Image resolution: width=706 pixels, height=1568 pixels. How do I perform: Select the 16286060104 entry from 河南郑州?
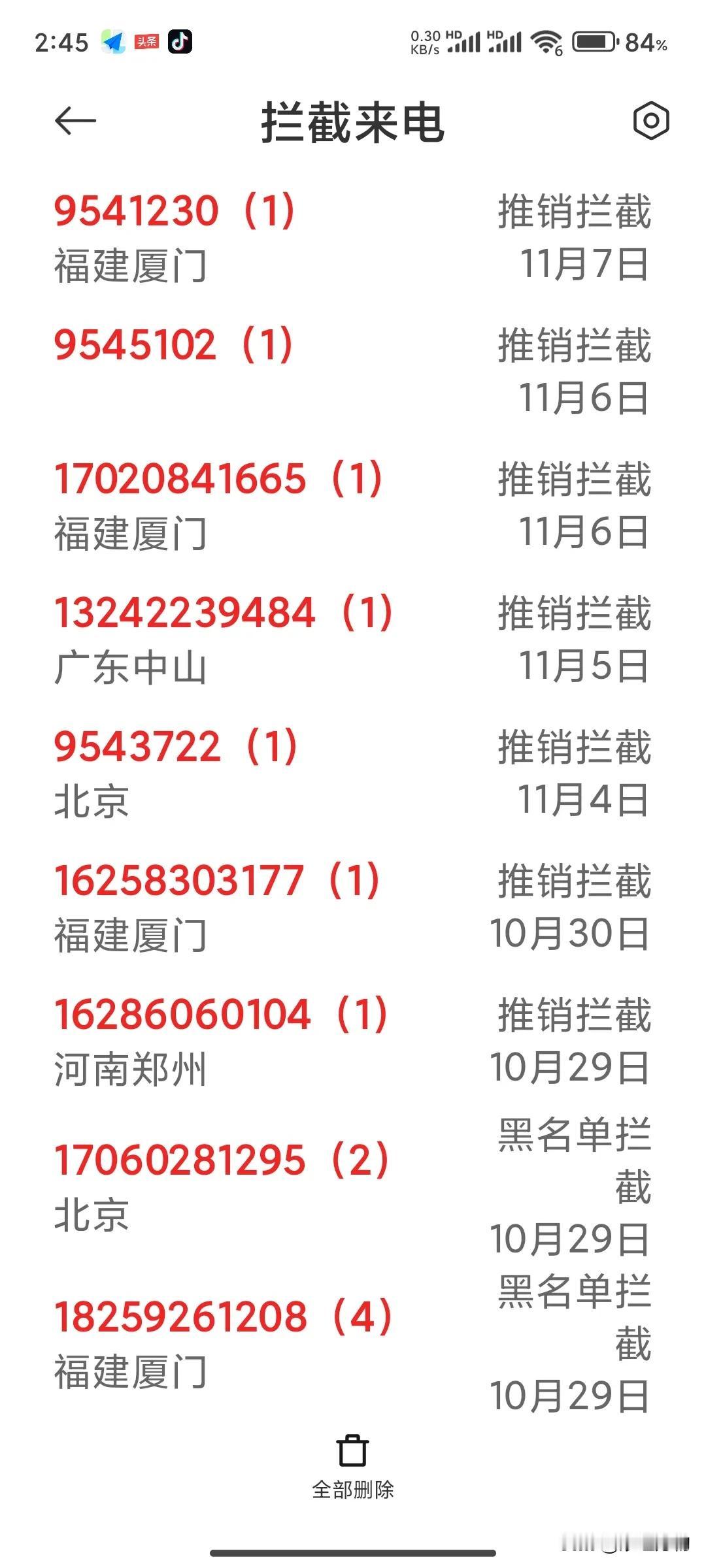353,1041
